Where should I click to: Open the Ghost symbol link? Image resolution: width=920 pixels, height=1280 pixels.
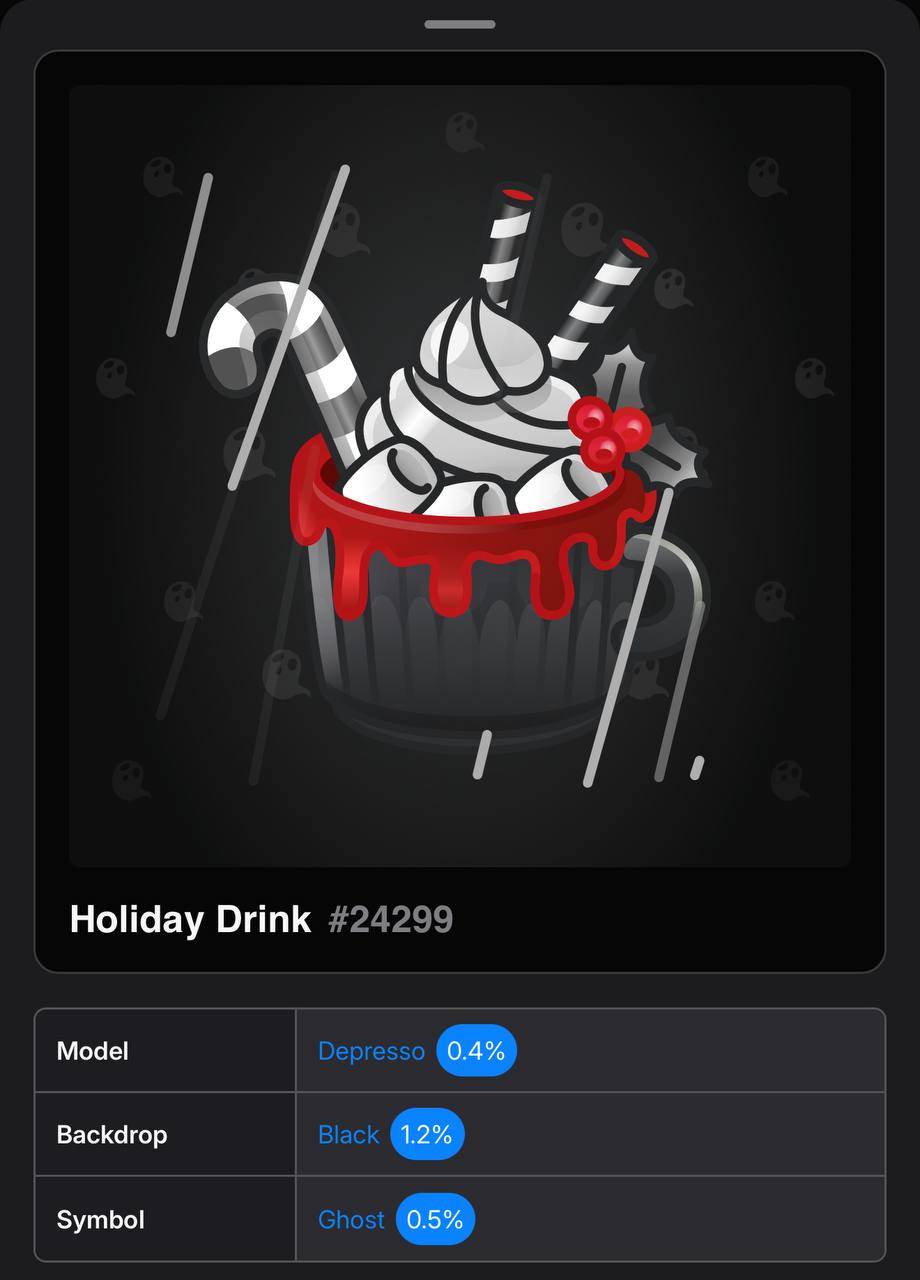[351, 1220]
